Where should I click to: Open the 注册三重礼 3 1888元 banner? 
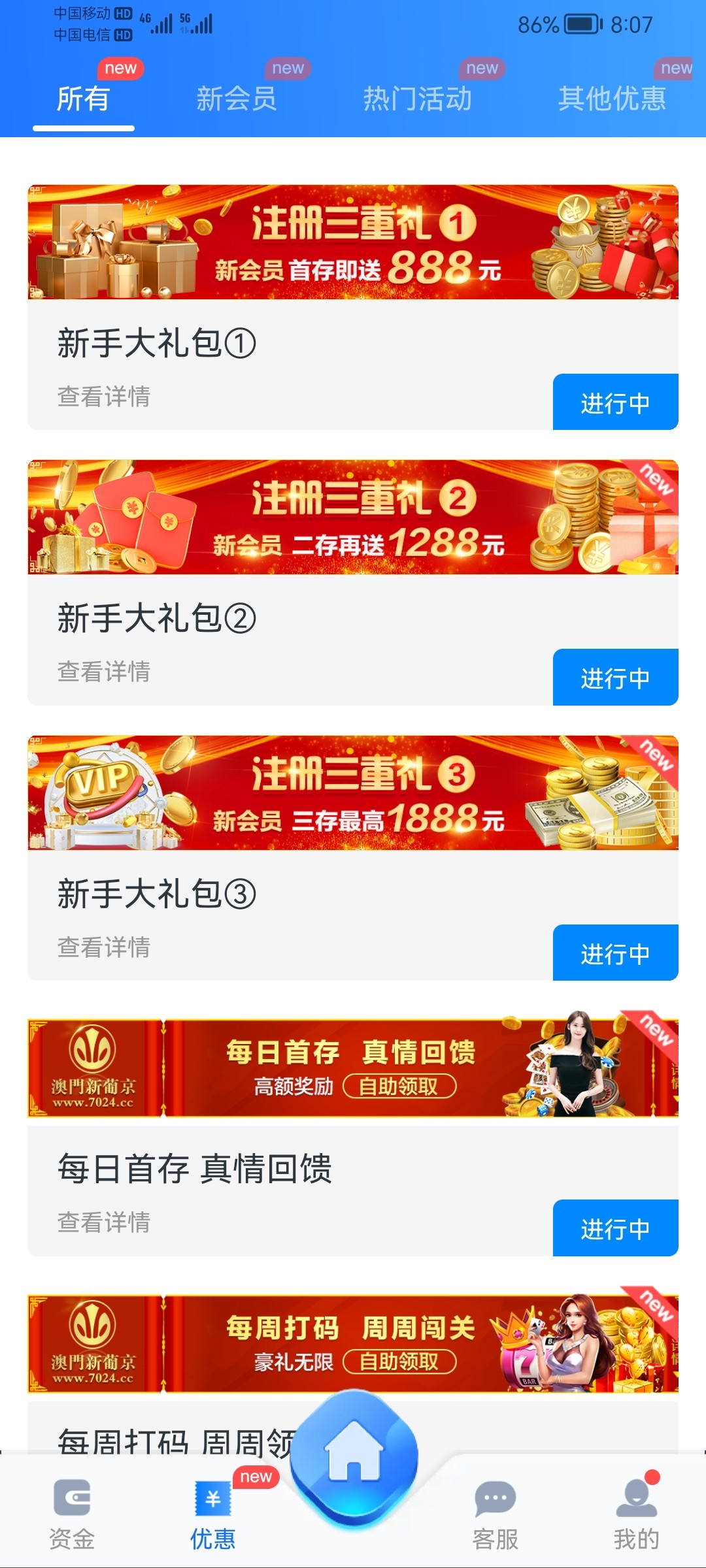click(x=353, y=793)
